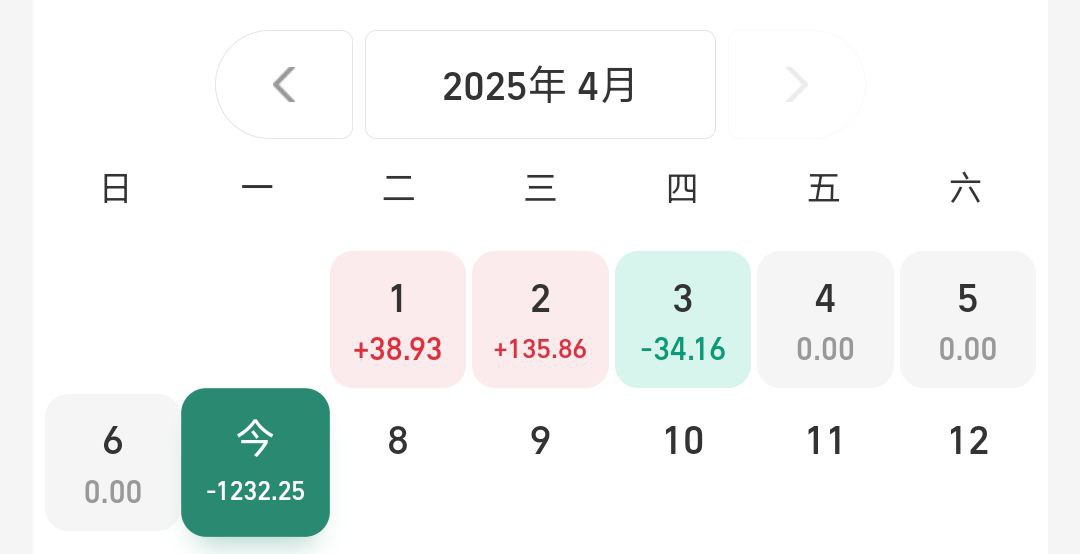This screenshot has width=1080, height=554.
Task: Select April 5 on the calendar
Action: coord(967,319)
